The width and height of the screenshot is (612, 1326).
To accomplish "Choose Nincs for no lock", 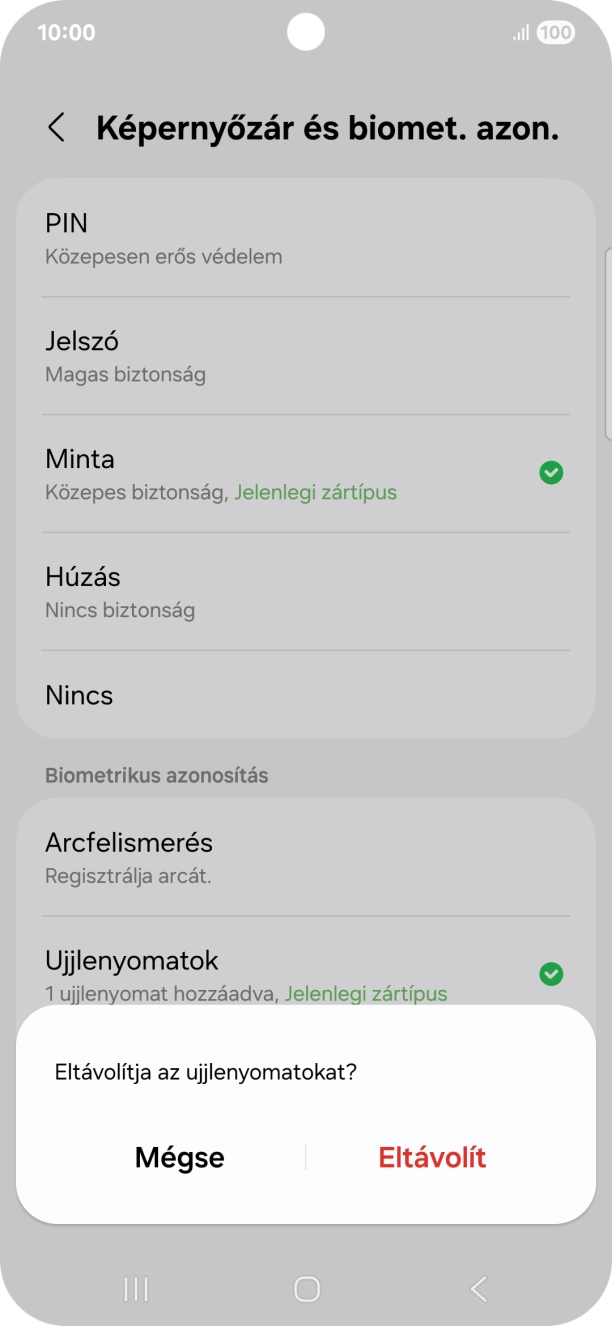I will coord(305,695).
